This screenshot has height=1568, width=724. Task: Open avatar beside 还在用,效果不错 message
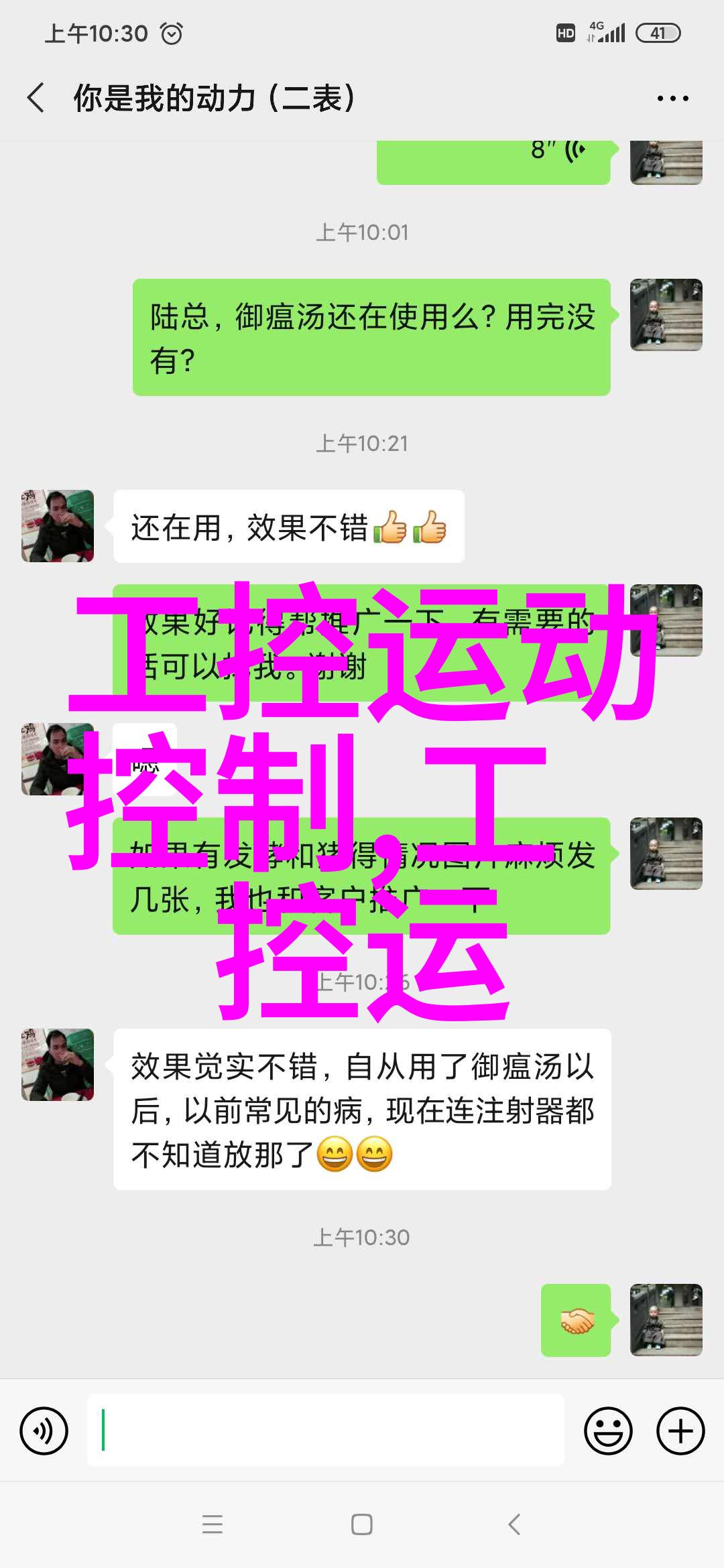(58, 526)
